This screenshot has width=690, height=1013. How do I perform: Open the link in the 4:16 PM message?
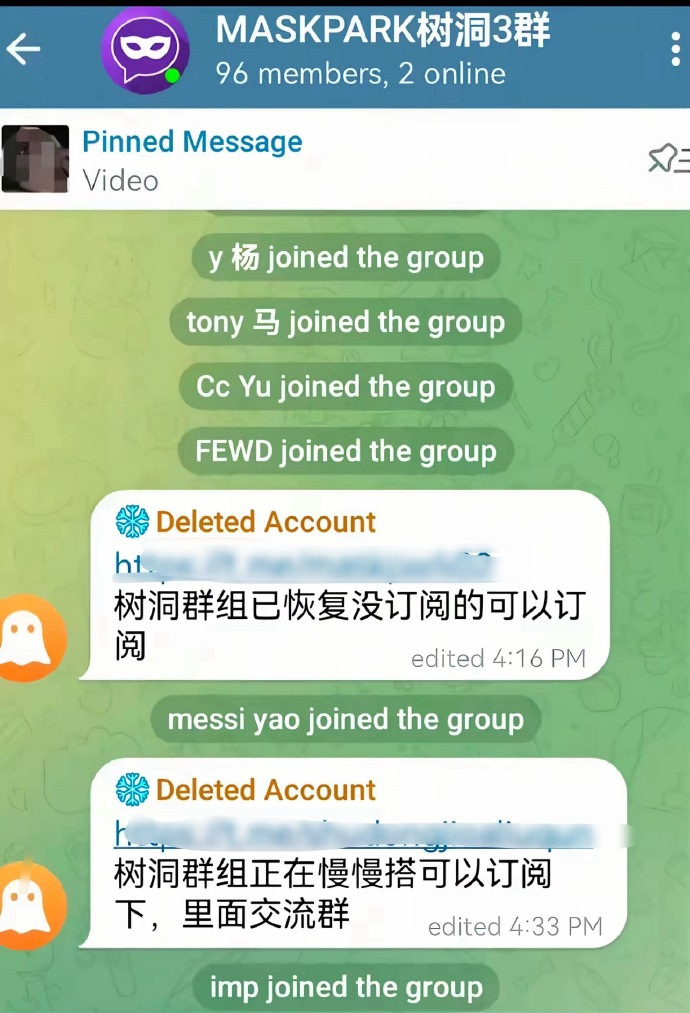coord(305,566)
